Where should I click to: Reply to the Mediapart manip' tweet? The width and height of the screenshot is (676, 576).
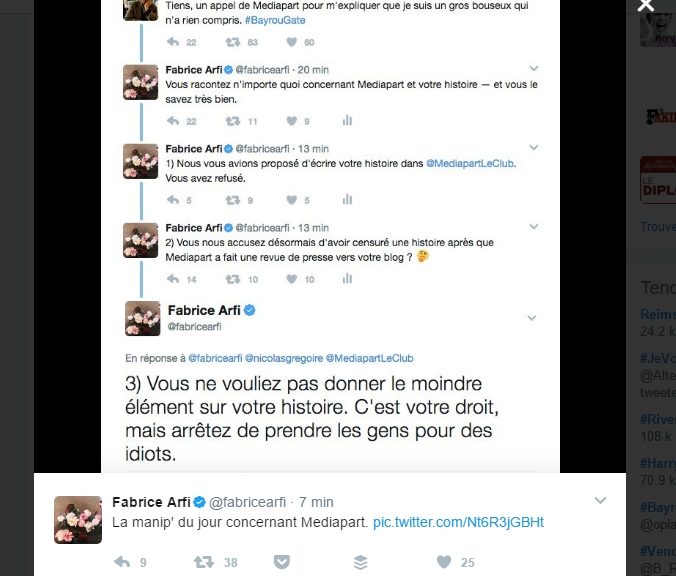(x=123, y=563)
